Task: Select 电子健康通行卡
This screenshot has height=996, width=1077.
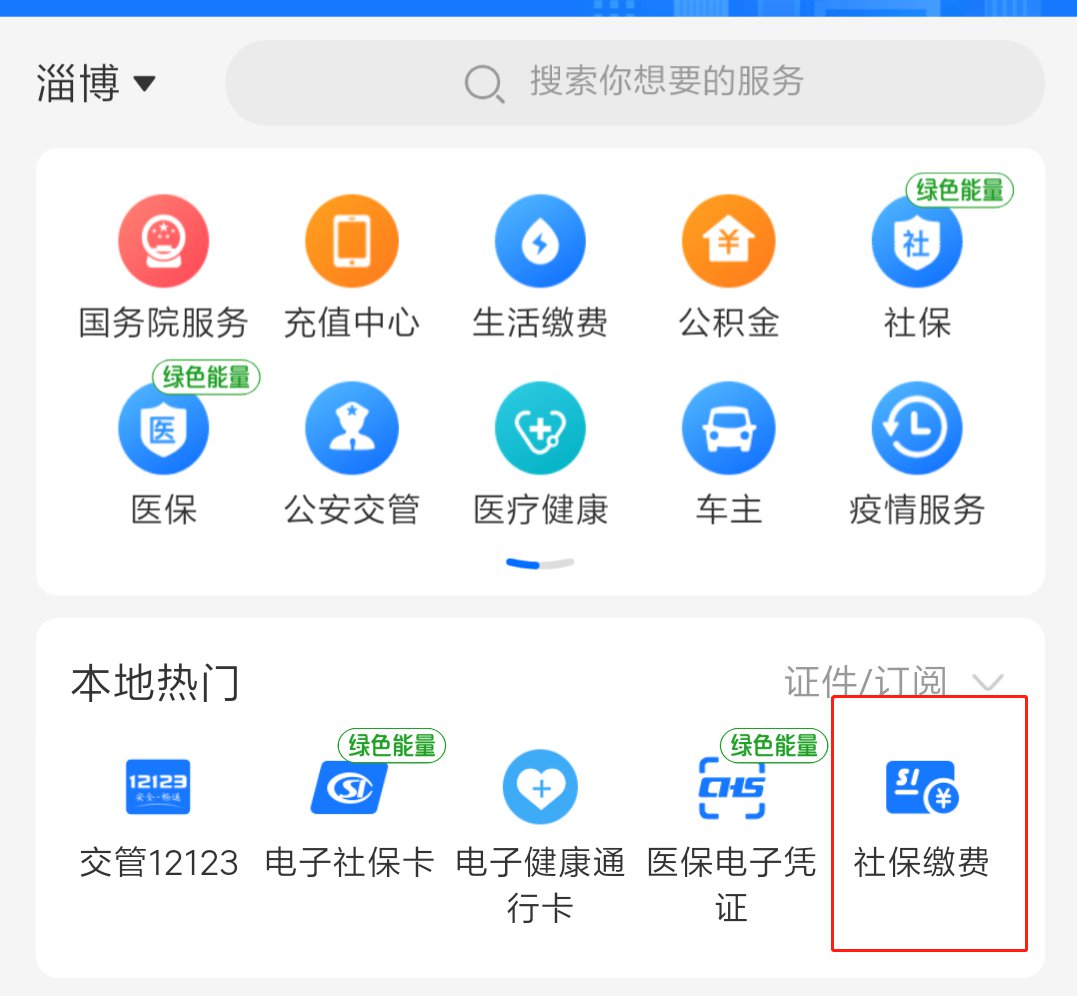Action: point(540,787)
